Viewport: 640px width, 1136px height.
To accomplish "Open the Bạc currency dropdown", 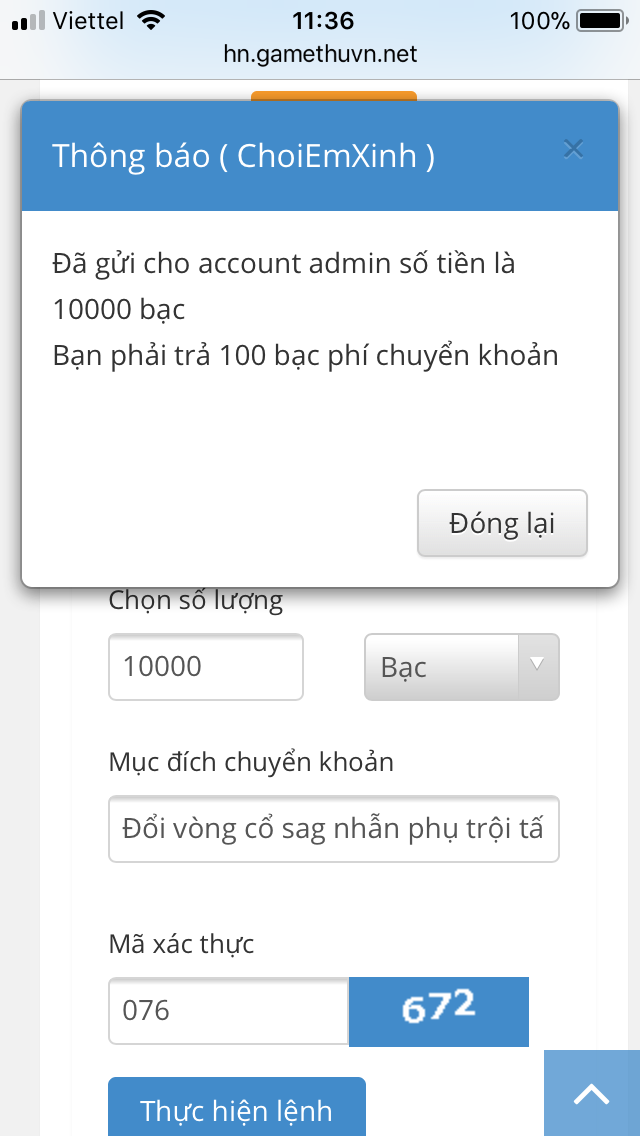I will point(461,667).
